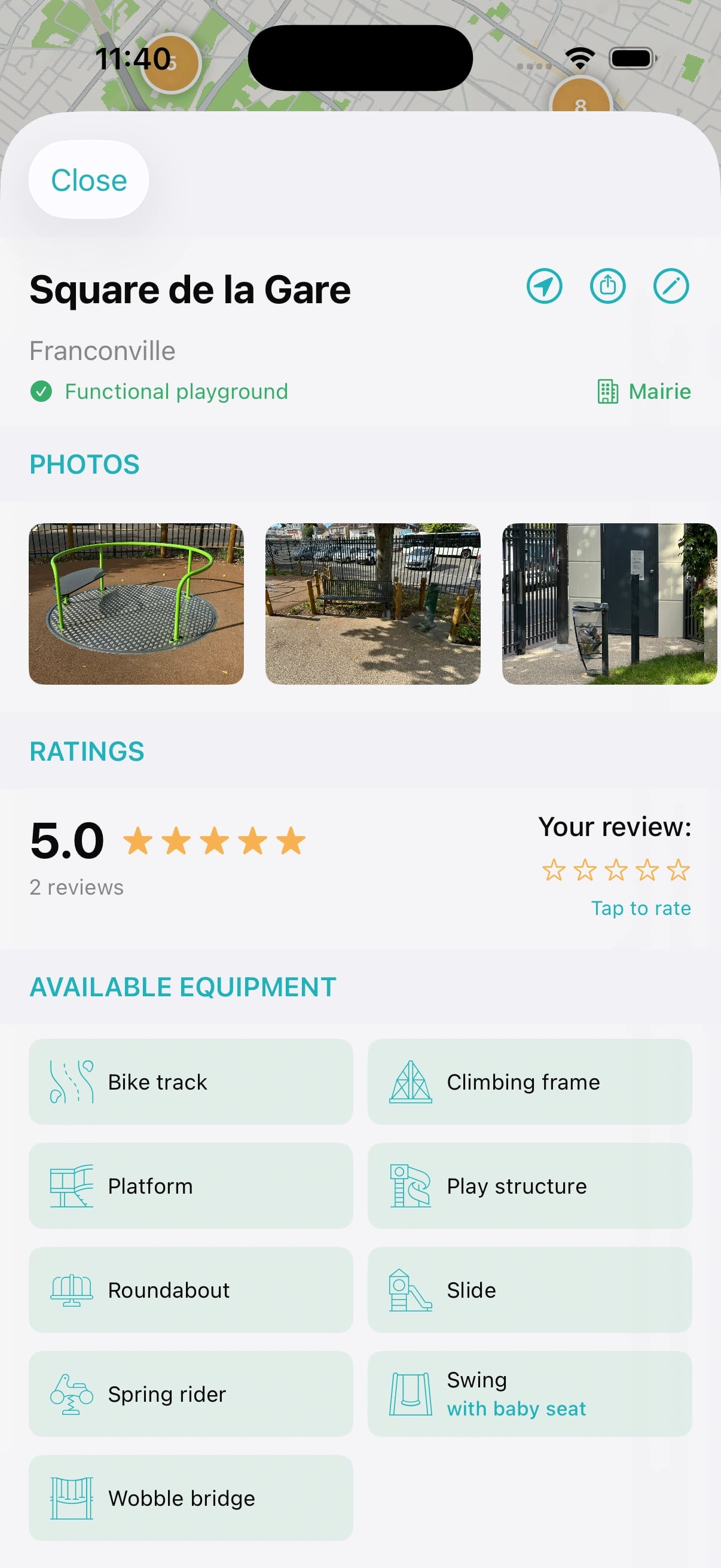Click the pencil edit icon
The width and height of the screenshot is (721, 1568).
pos(671,286)
